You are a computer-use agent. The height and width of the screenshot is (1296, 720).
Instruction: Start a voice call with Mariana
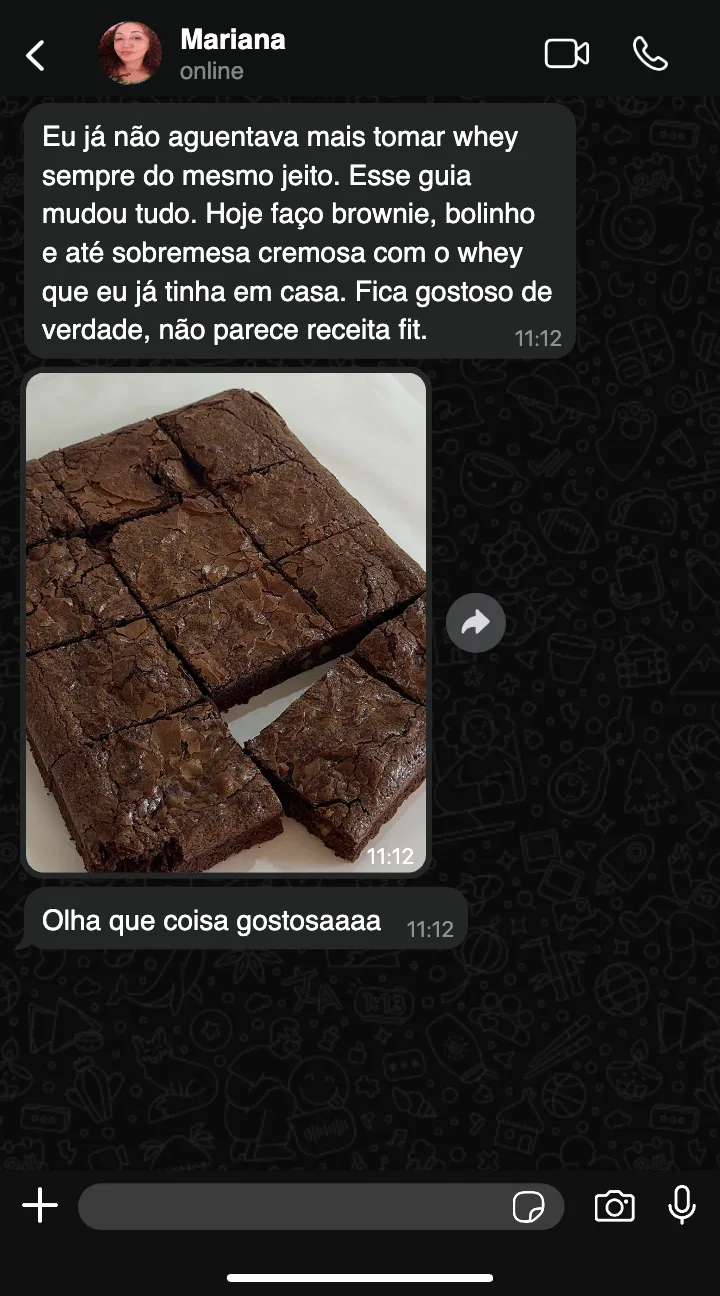651,55
